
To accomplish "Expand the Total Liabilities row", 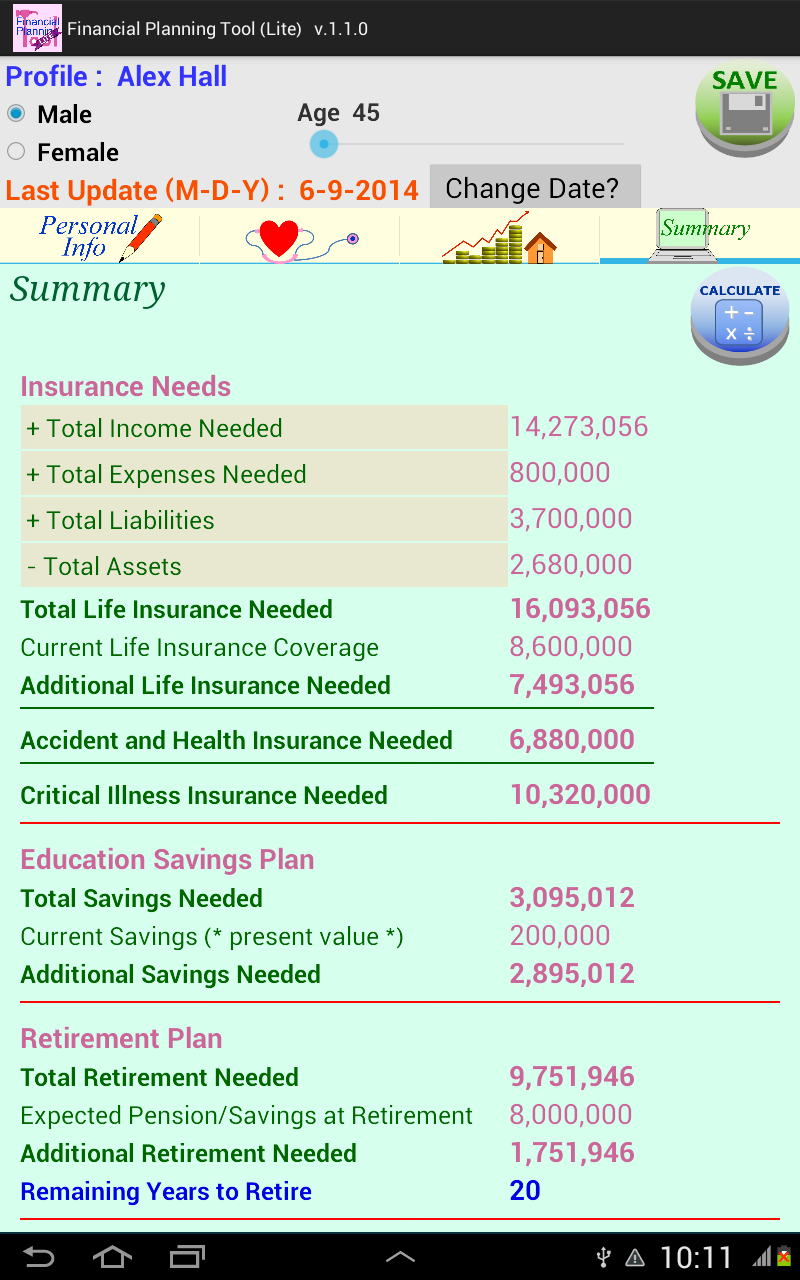I will 263,520.
